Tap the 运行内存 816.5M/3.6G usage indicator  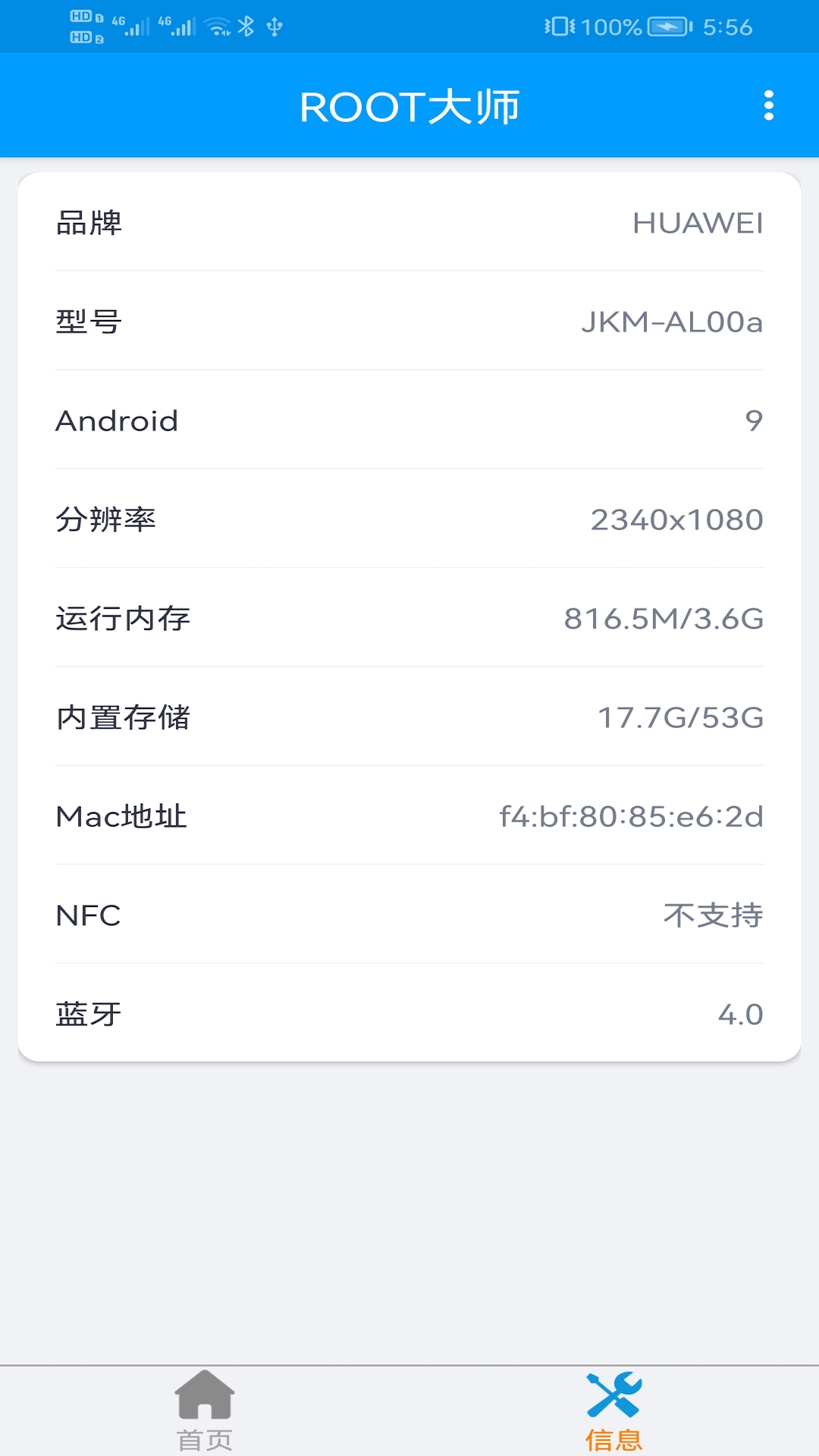(409, 618)
